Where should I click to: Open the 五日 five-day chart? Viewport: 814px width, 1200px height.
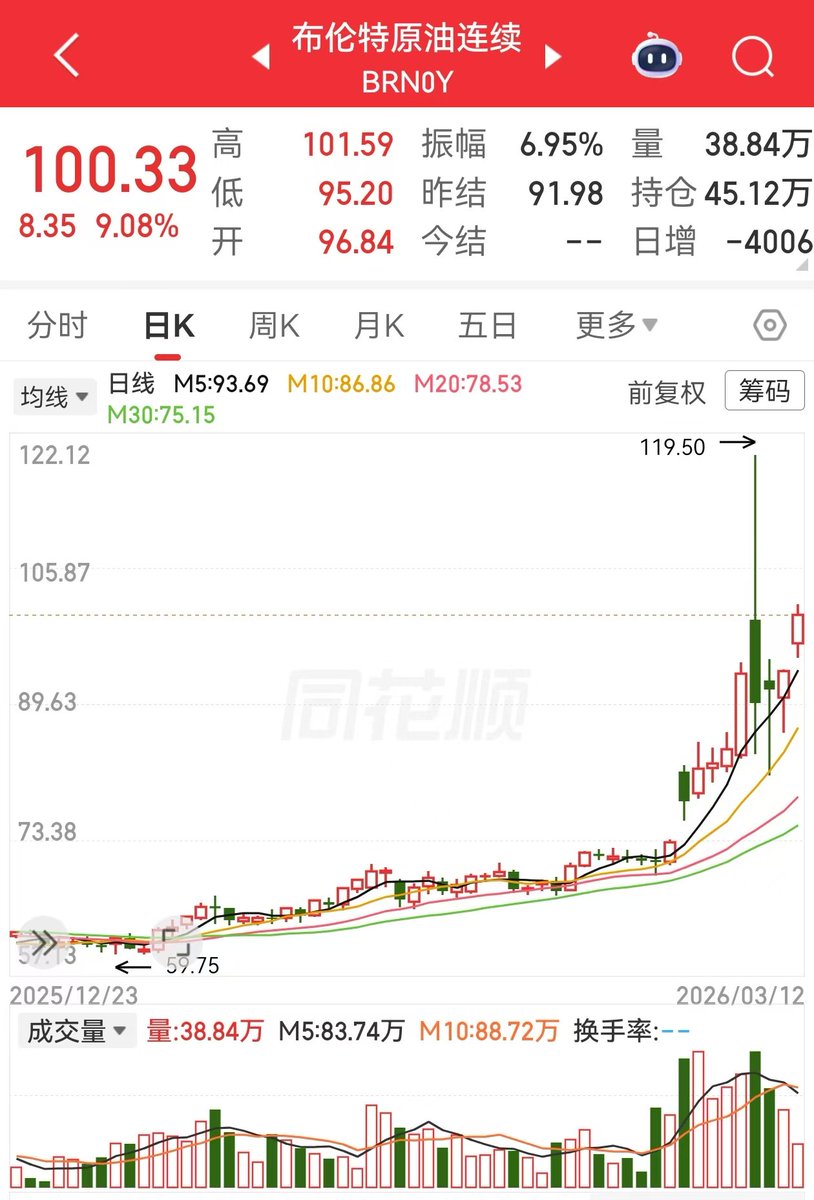[487, 325]
